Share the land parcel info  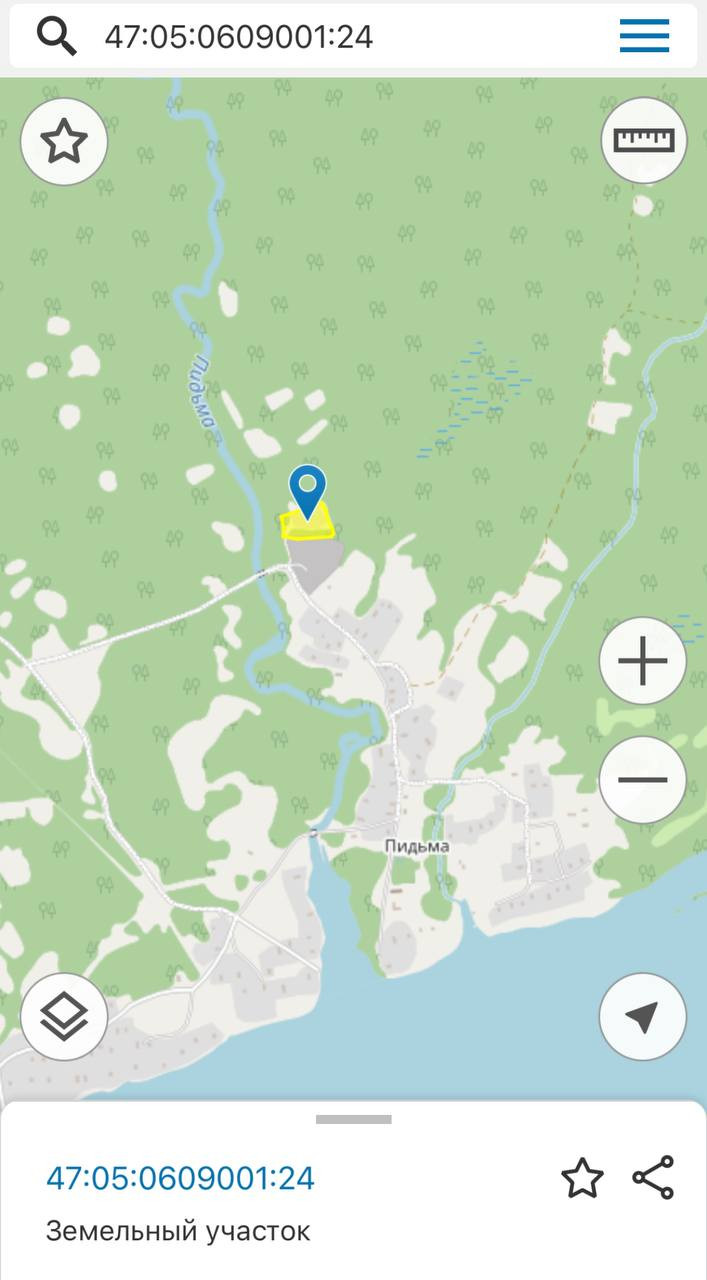654,1178
